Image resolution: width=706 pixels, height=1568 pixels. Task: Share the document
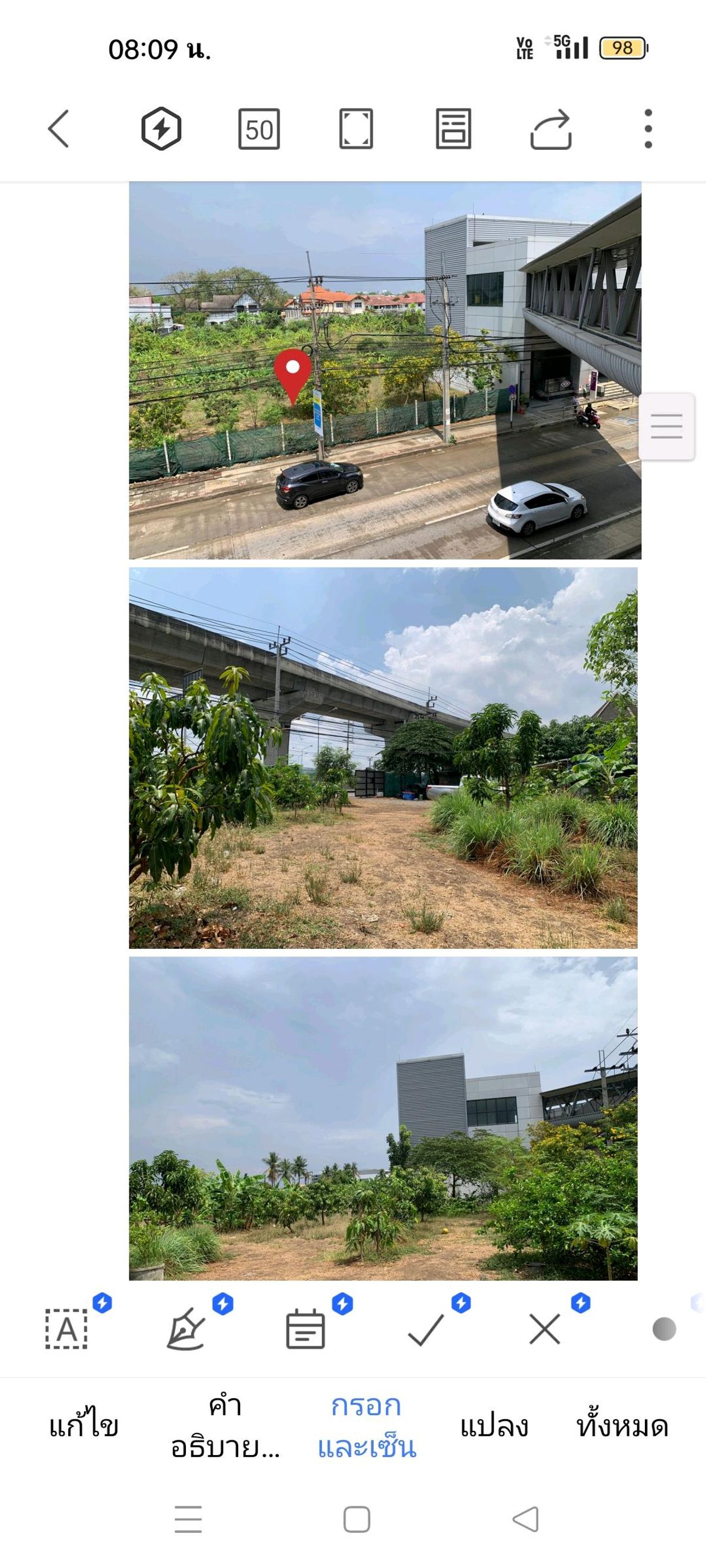(x=551, y=129)
